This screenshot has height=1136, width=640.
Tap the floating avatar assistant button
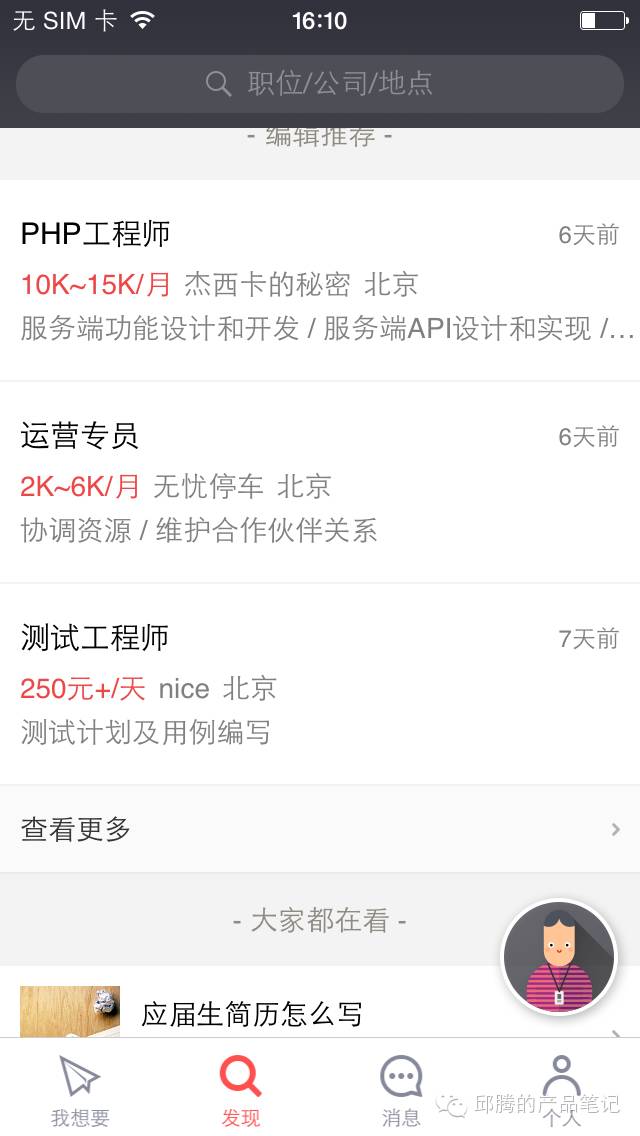[x=559, y=958]
